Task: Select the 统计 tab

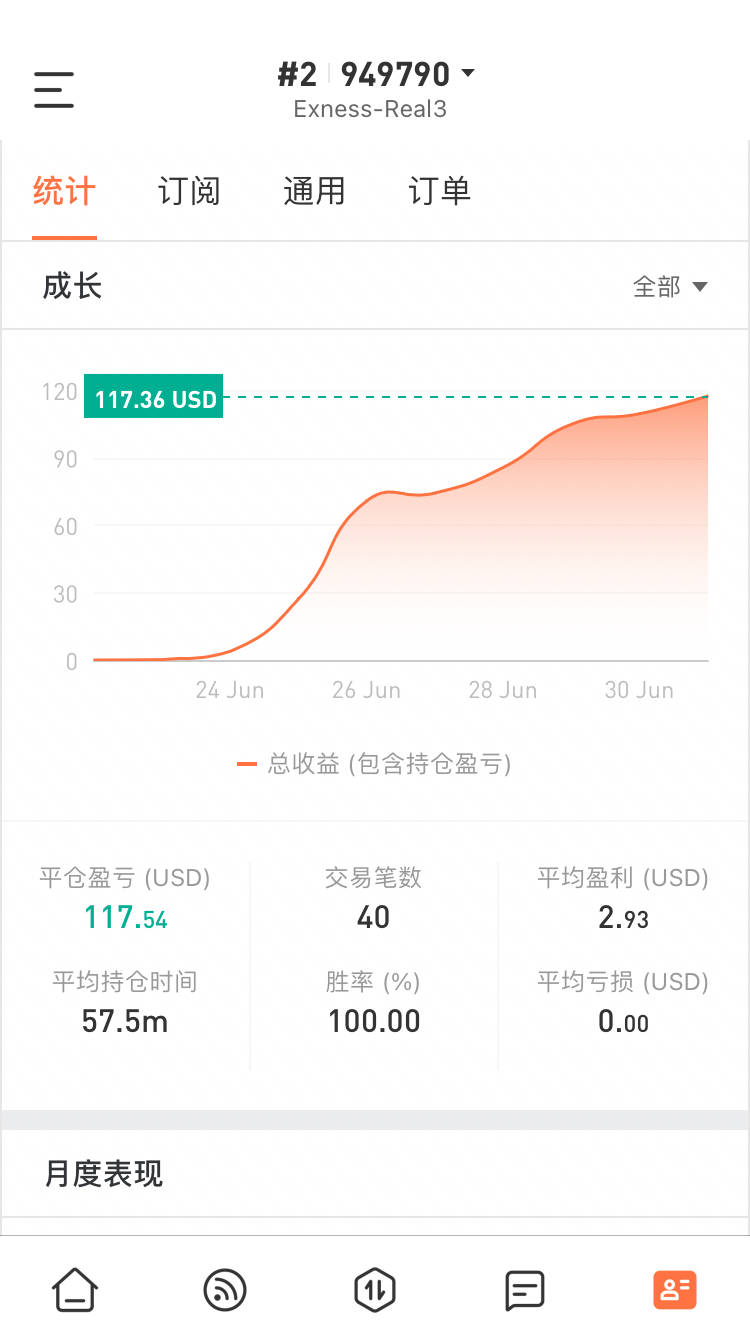Action: (x=64, y=191)
